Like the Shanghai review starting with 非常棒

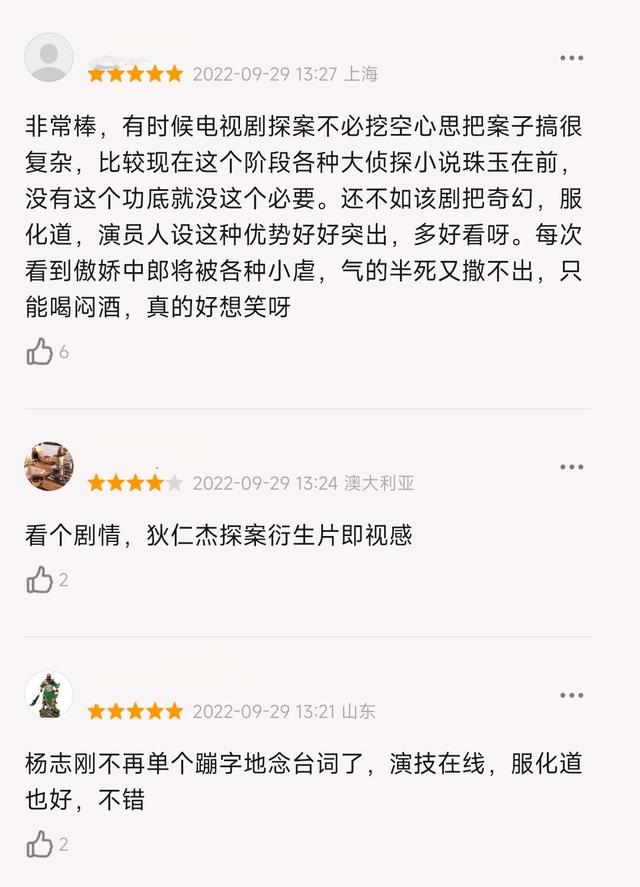click(40, 351)
